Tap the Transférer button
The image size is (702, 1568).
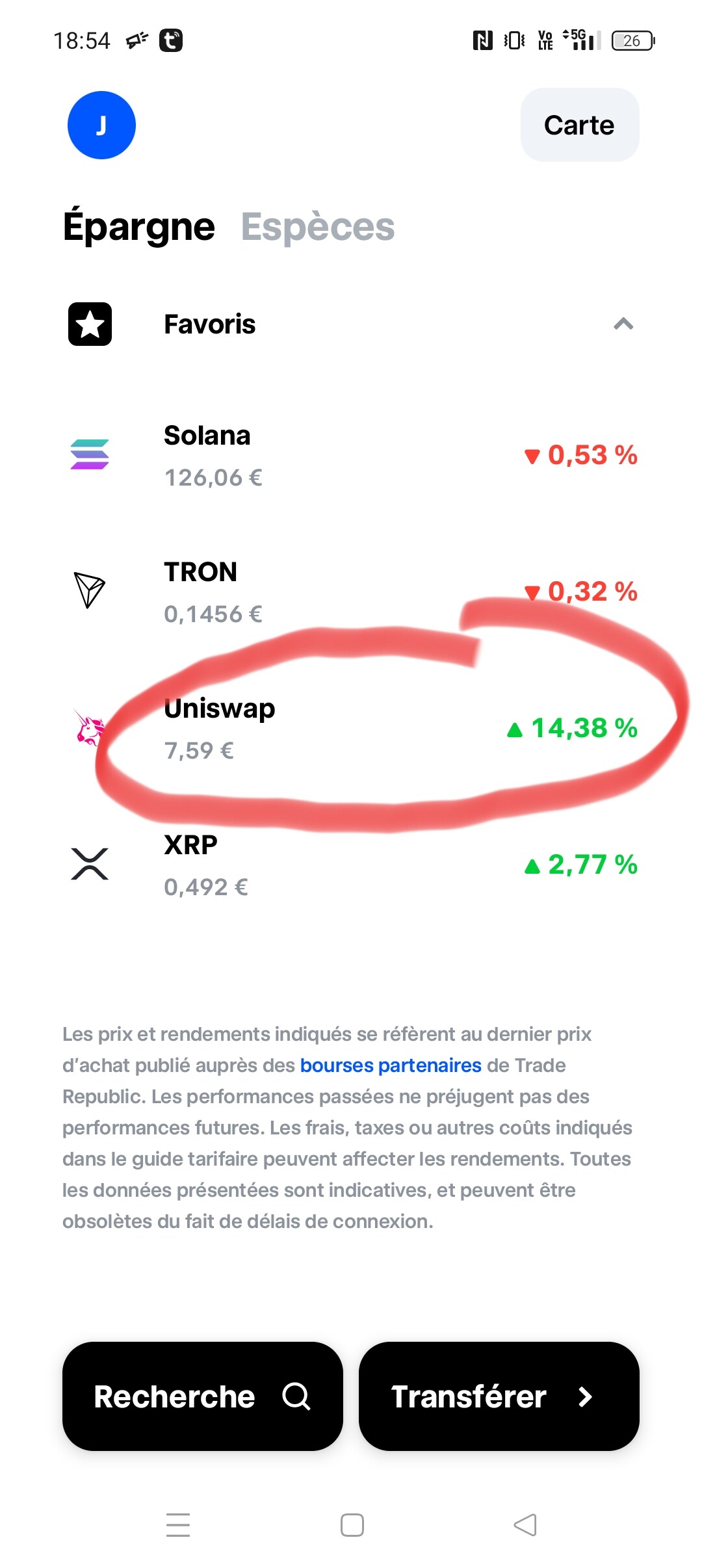499,1396
